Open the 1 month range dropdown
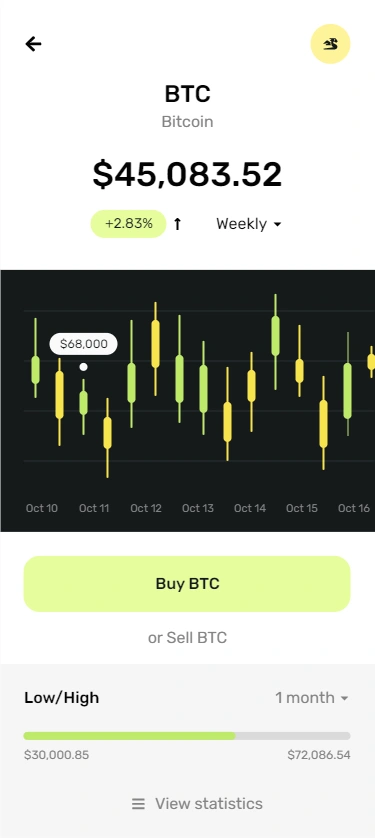Screen dimensions: 375x838 coord(312,697)
